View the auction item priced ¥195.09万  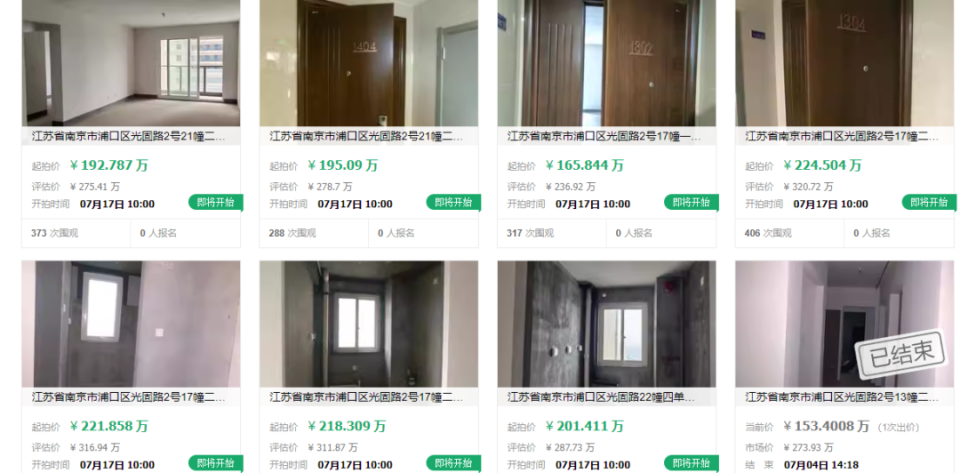point(368,135)
